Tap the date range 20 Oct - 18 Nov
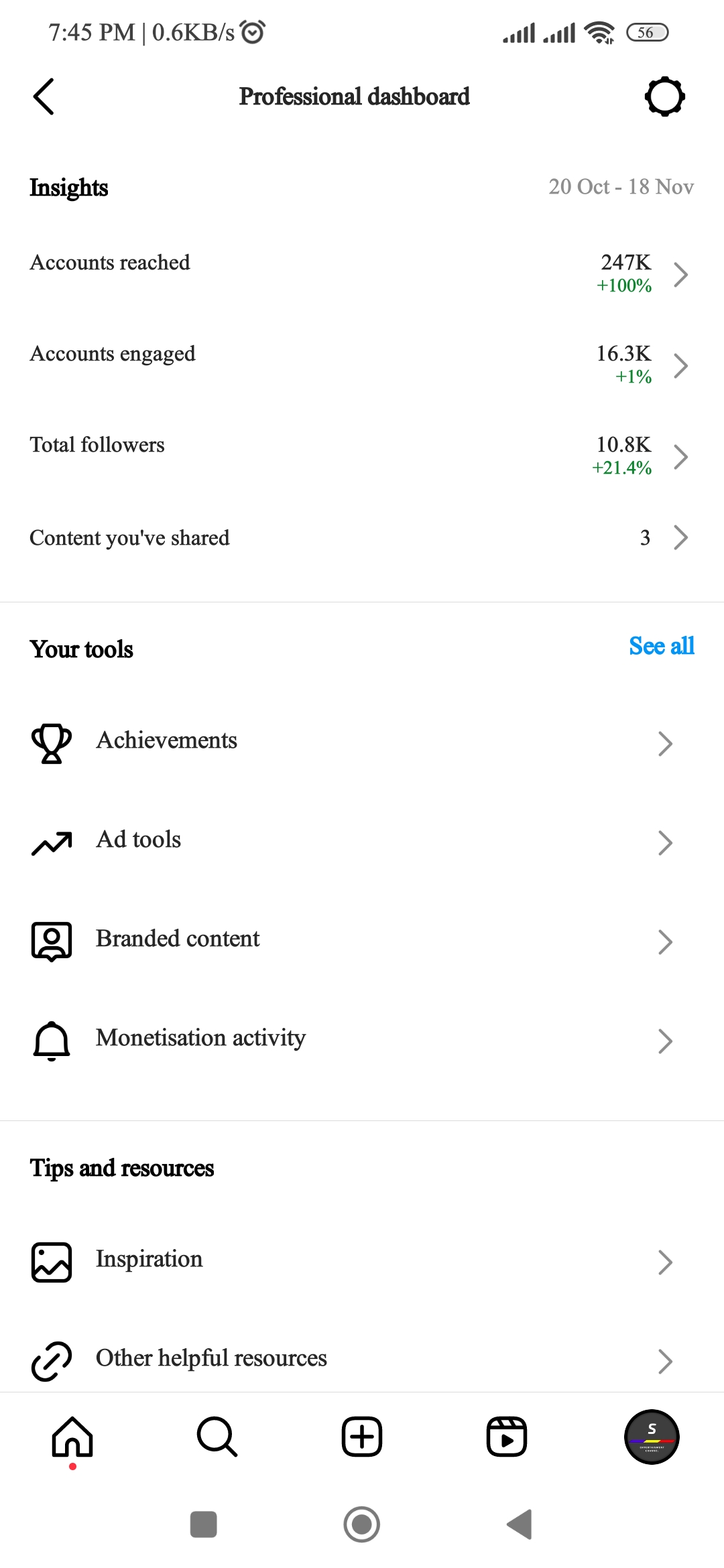Screen dimensions: 724x1568 pos(621,187)
